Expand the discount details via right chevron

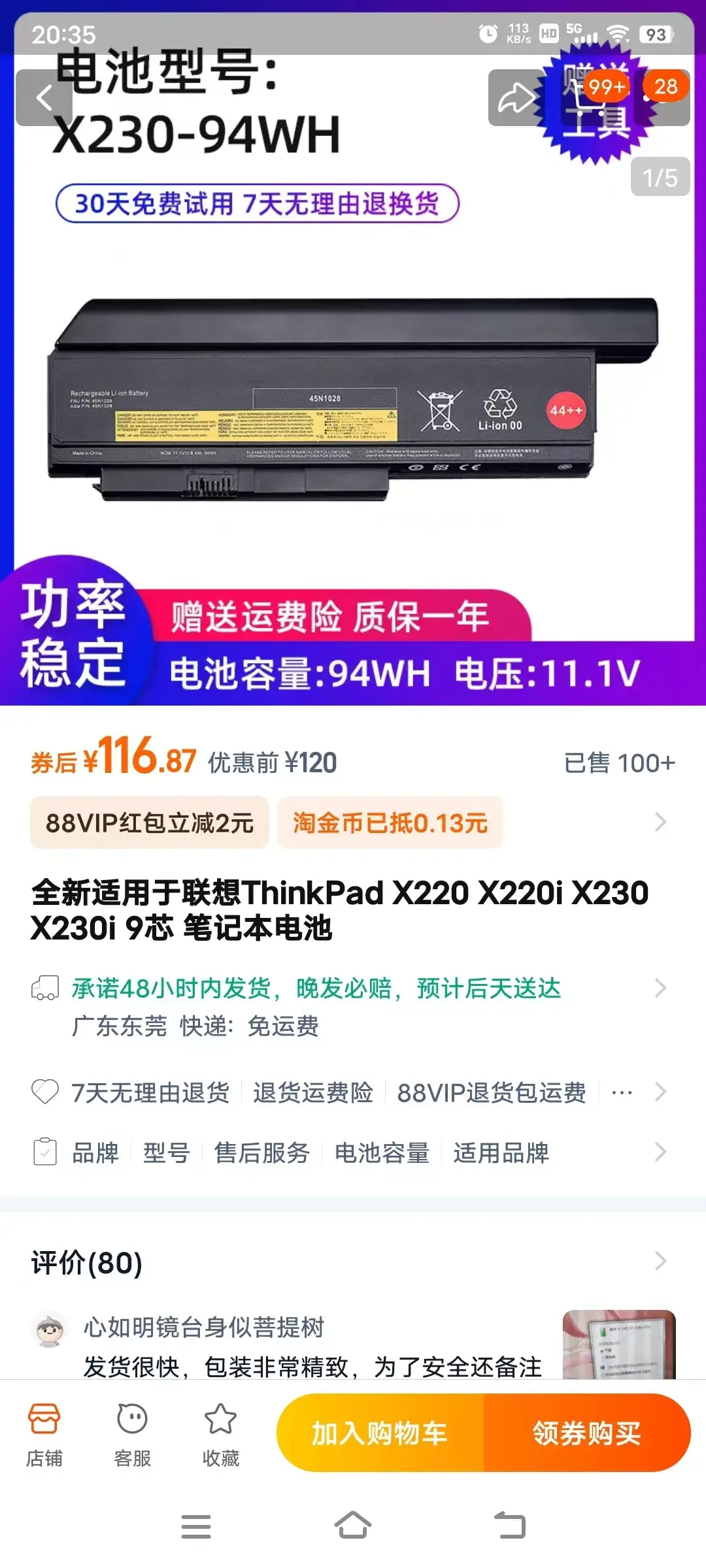pos(659,823)
